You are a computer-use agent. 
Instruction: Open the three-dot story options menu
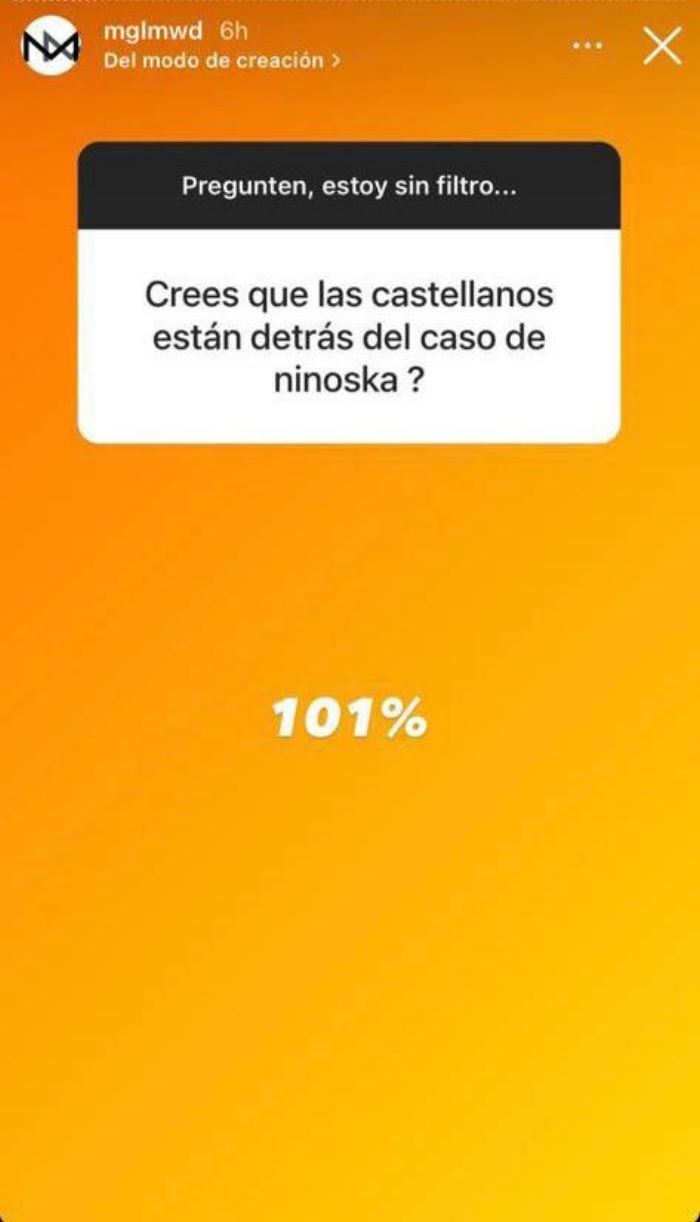tap(587, 46)
